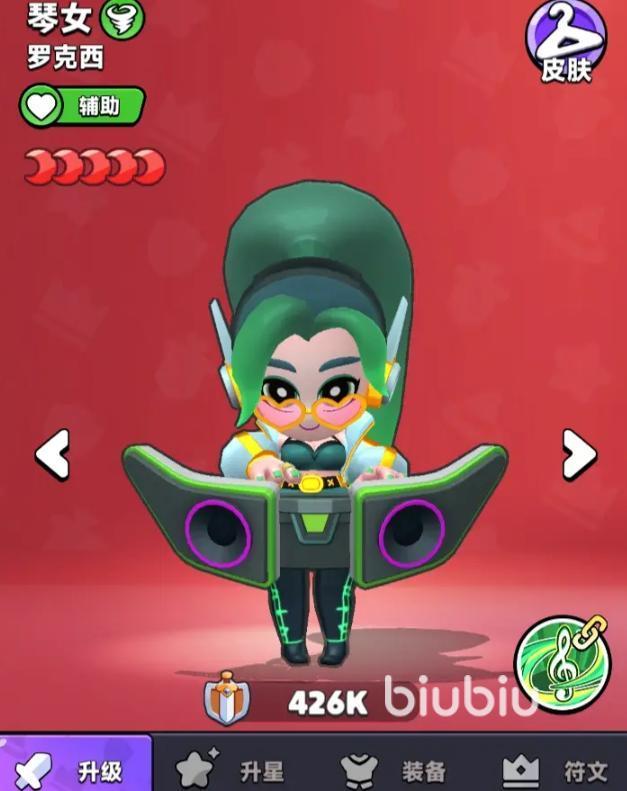This screenshot has height=791, width=627.
Task: Open the 皮肤 skins button
Action: tap(566, 42)
